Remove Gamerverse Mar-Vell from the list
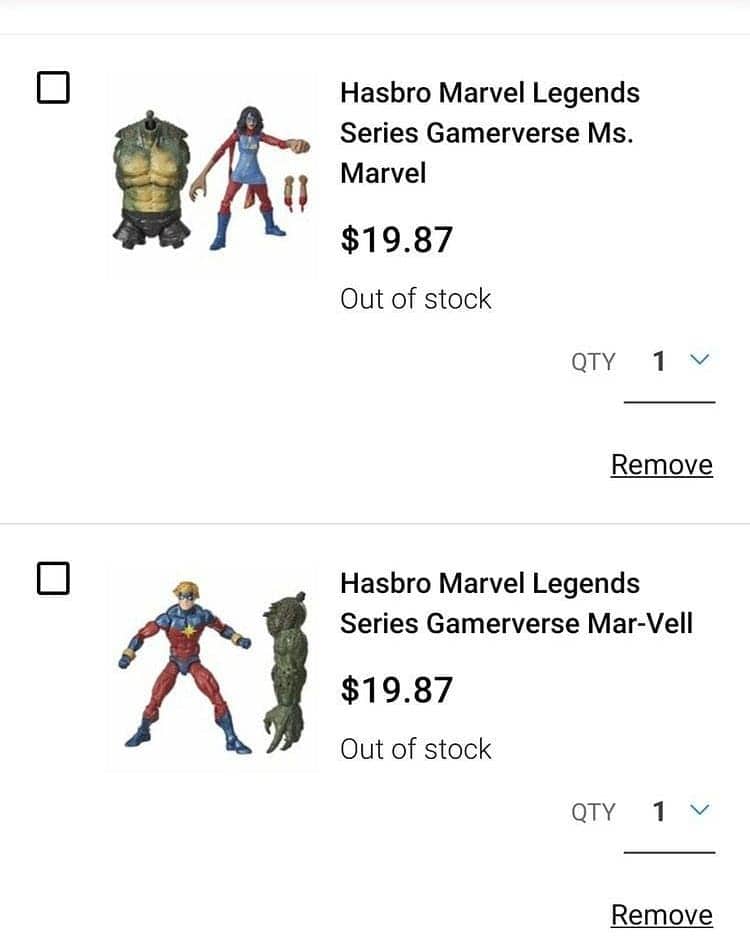The height and width of the screenshot is (938, 750). tap(661, 915)
